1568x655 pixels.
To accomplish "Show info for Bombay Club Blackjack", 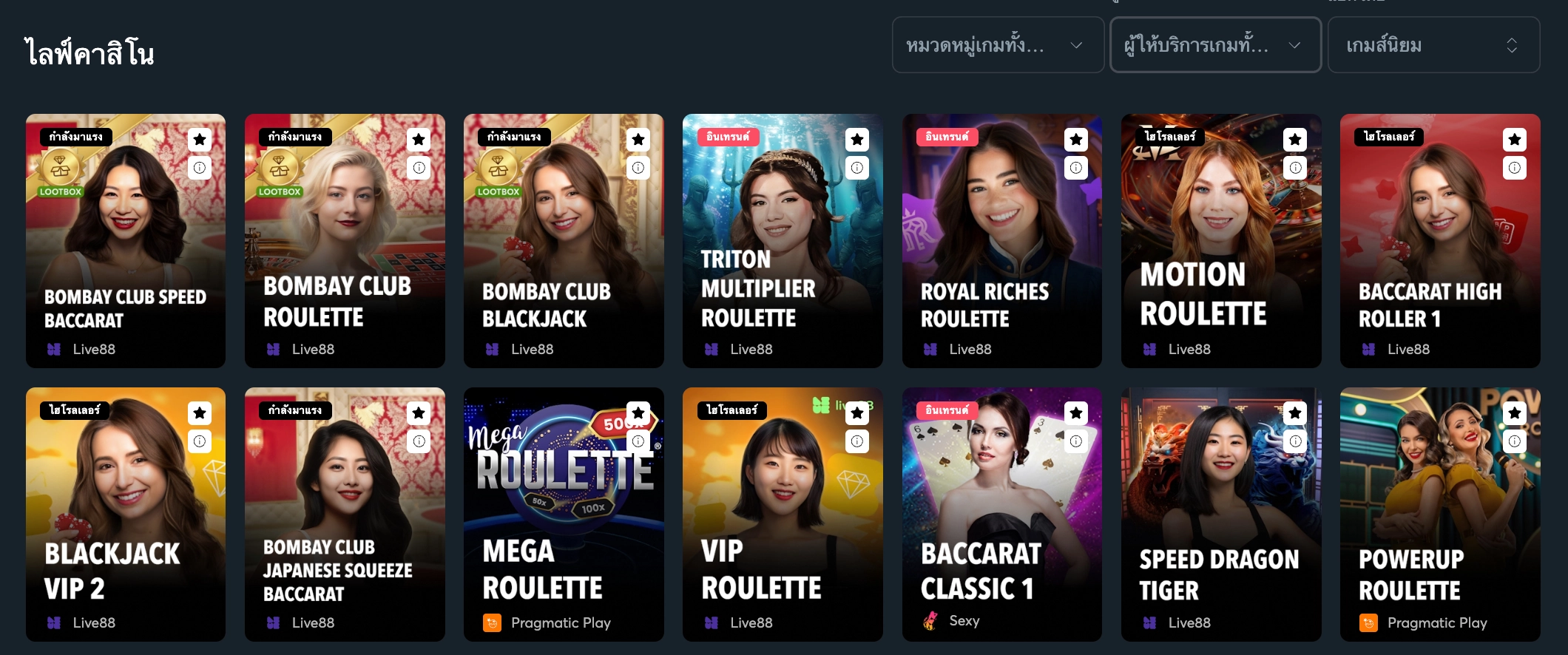I will pos(638,168).
